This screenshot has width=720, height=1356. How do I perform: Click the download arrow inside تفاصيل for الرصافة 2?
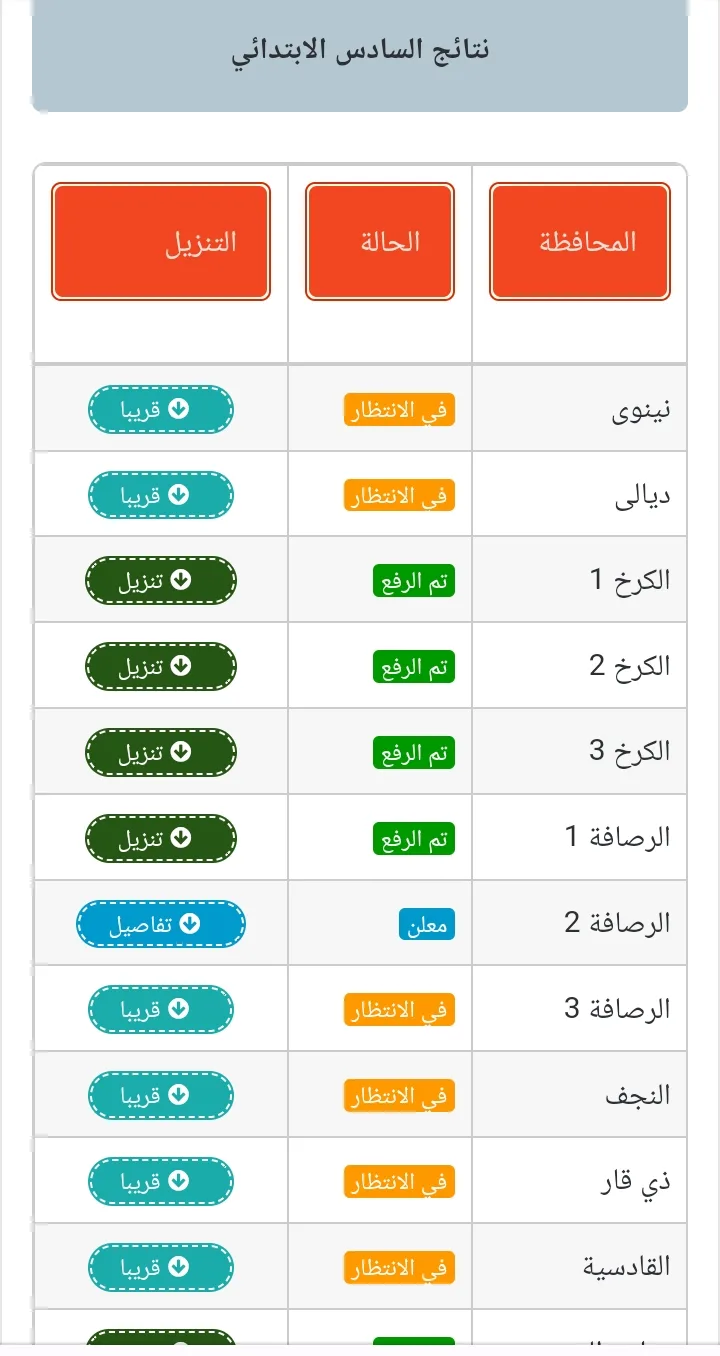point(190,924)
